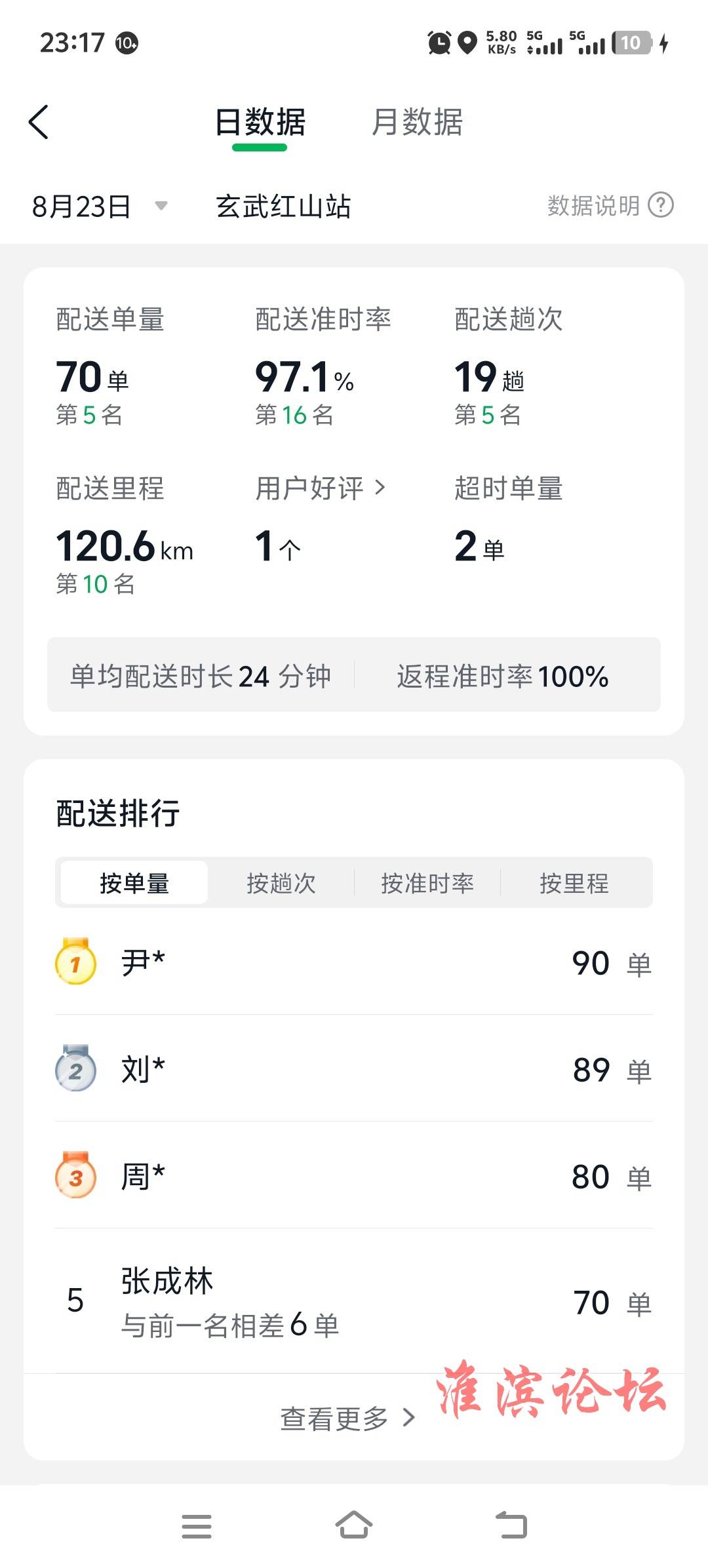Sort ranking by 按里程
Screen dimensions: 708x1568
click(x=574, y=883)
